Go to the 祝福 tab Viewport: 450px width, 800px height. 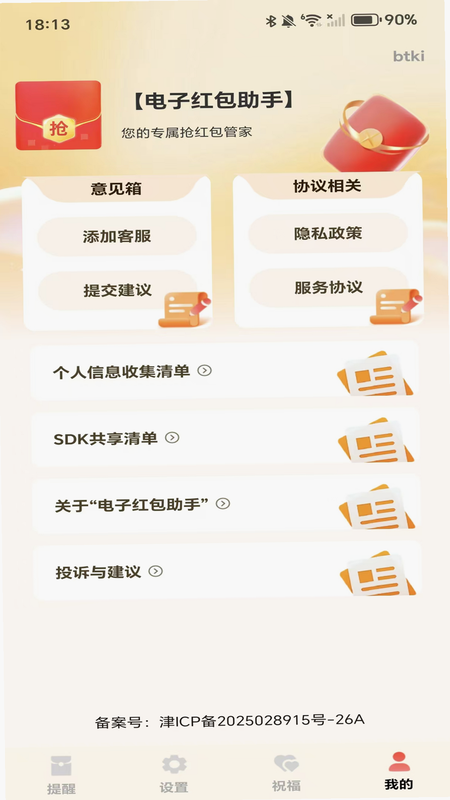pyautogui.click(x=286, y=773)
